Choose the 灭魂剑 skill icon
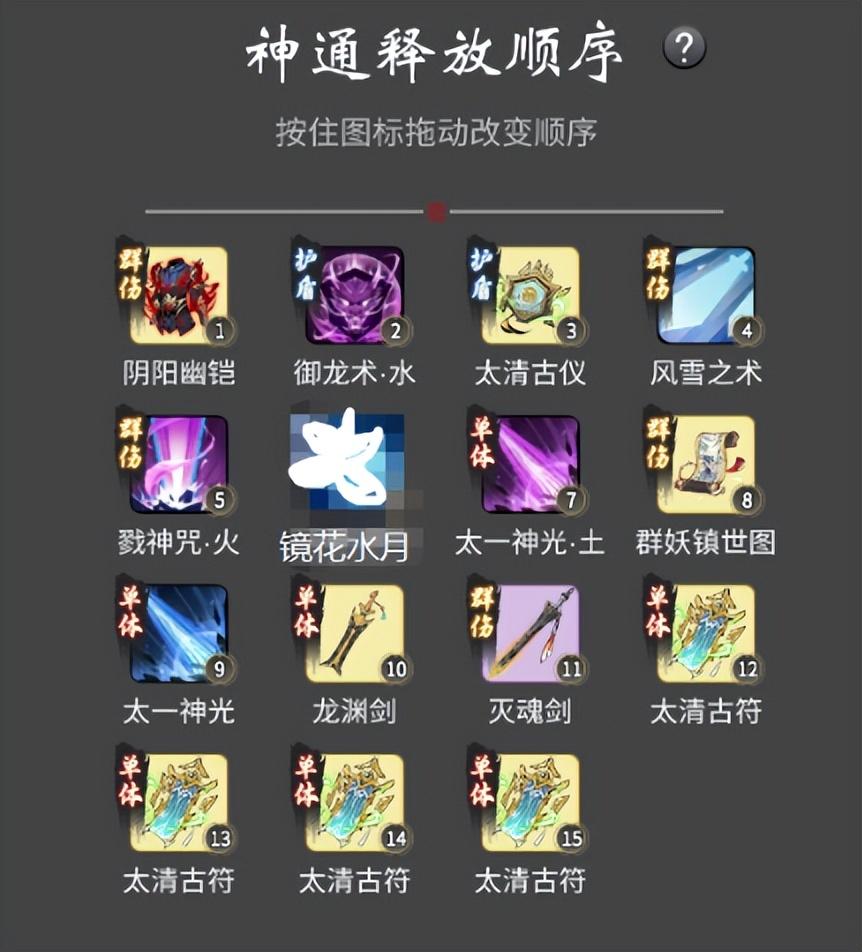Viewport: 862px width, 952px height. 532,633
